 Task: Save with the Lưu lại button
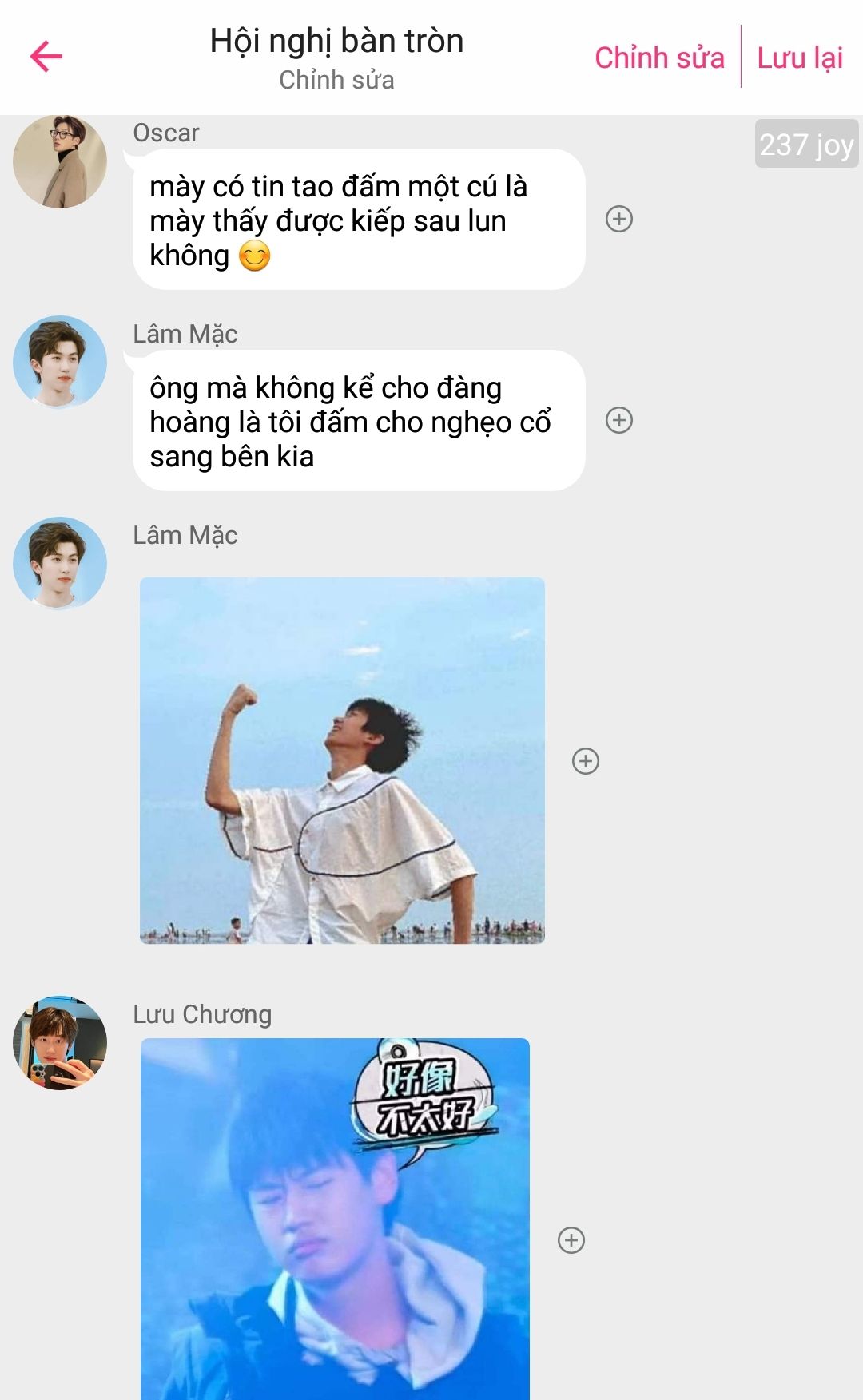800,58
